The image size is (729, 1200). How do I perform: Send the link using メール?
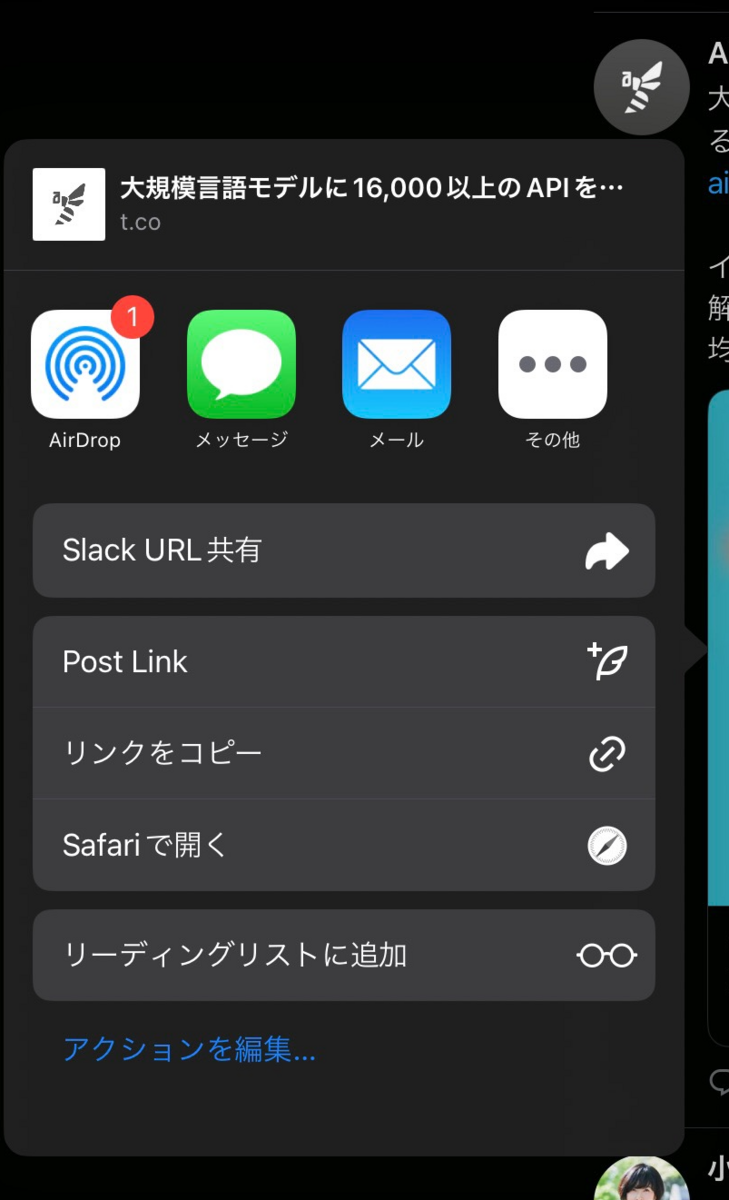point(396,365)
